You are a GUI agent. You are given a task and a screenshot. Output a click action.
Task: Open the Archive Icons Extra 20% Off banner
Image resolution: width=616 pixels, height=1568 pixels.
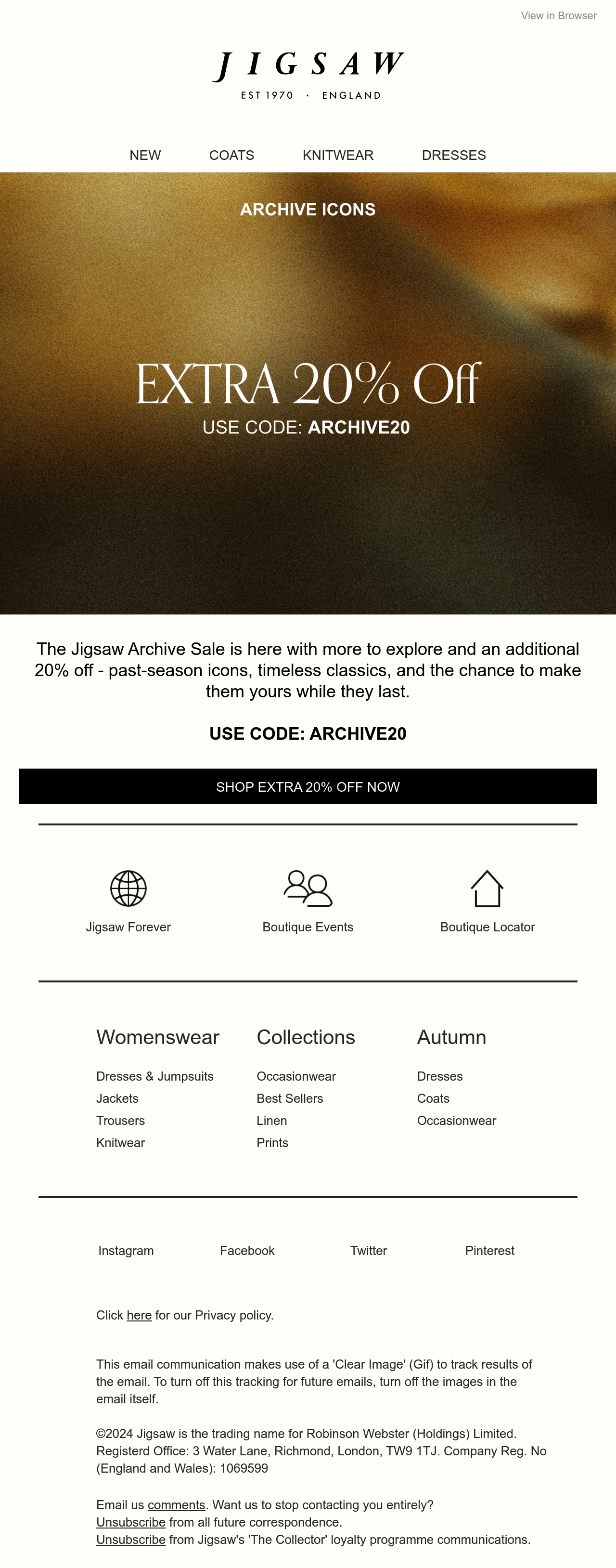pyautogui.click(x=308, y=393)
